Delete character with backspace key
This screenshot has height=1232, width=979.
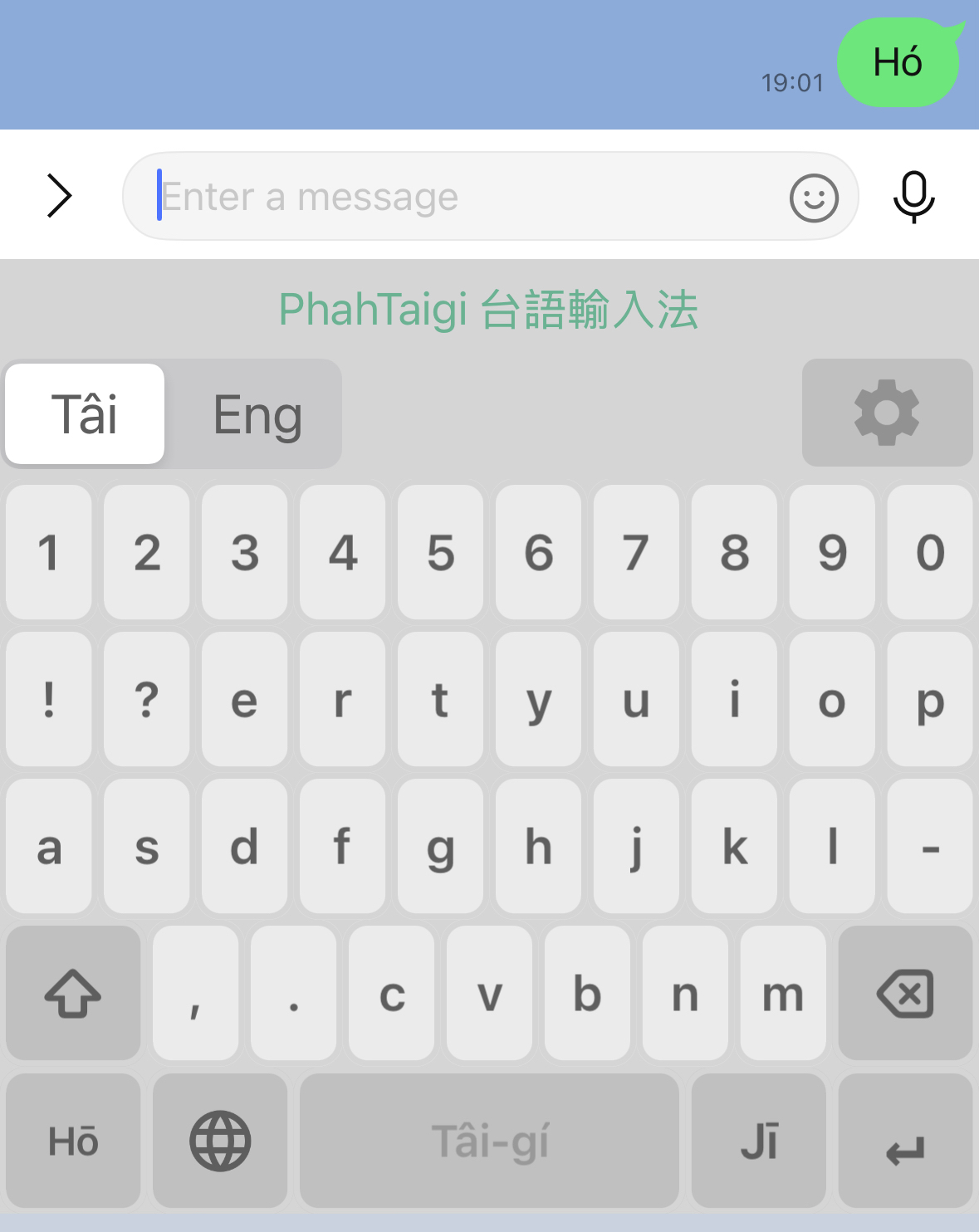[905, 993]
